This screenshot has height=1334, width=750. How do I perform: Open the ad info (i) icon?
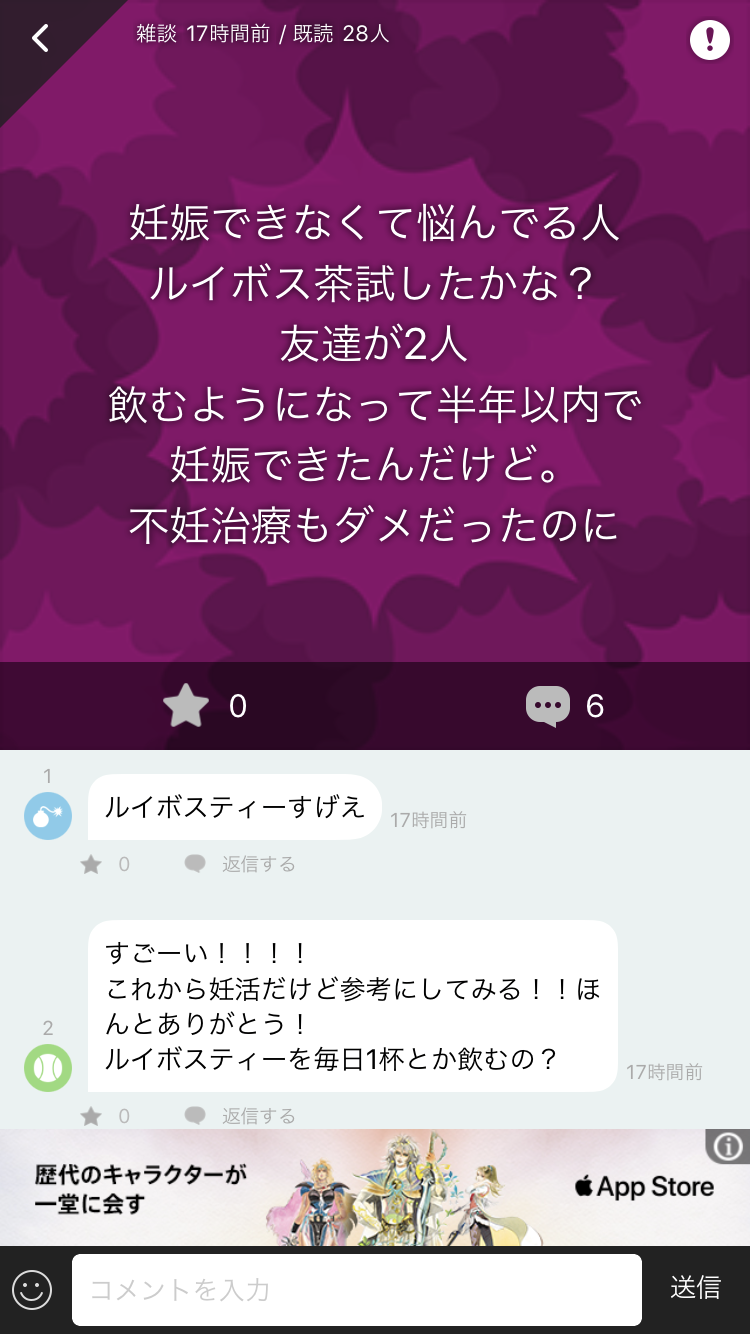tap(727, 1145)
